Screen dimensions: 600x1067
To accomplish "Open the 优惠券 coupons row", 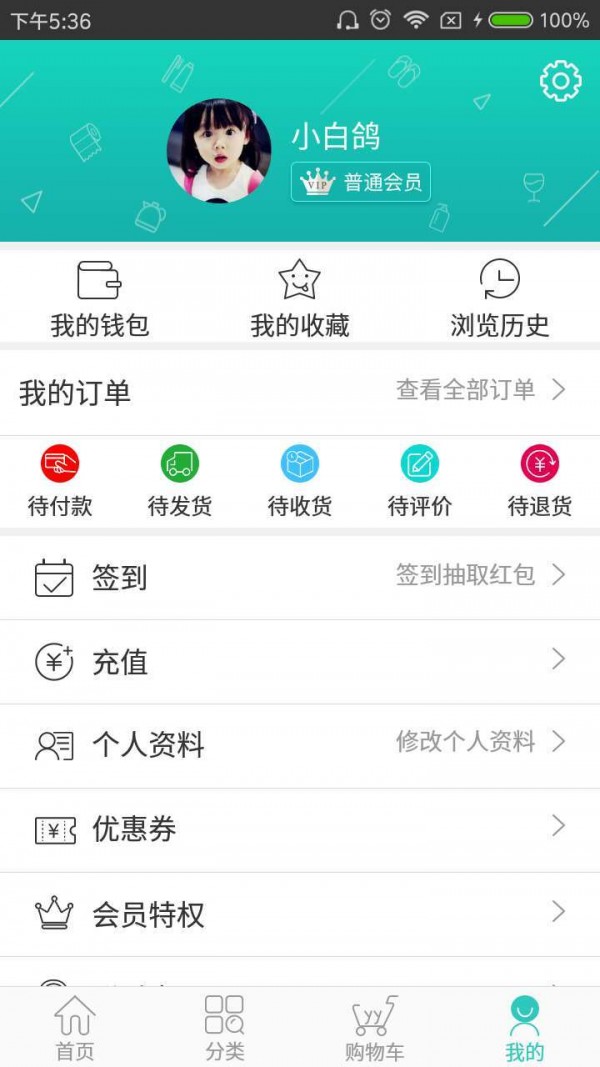I will click(x=300, y=829).
